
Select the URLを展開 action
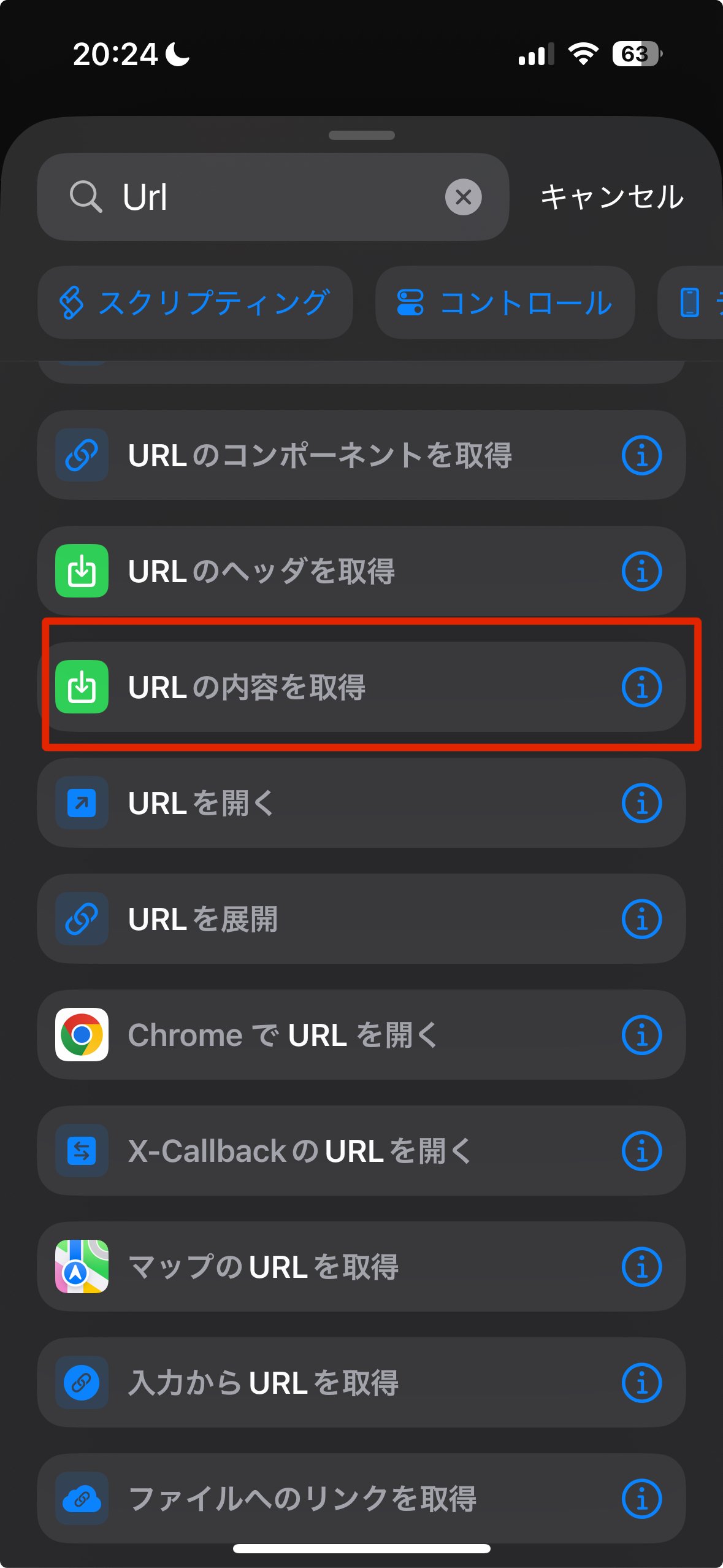[361, 919]
